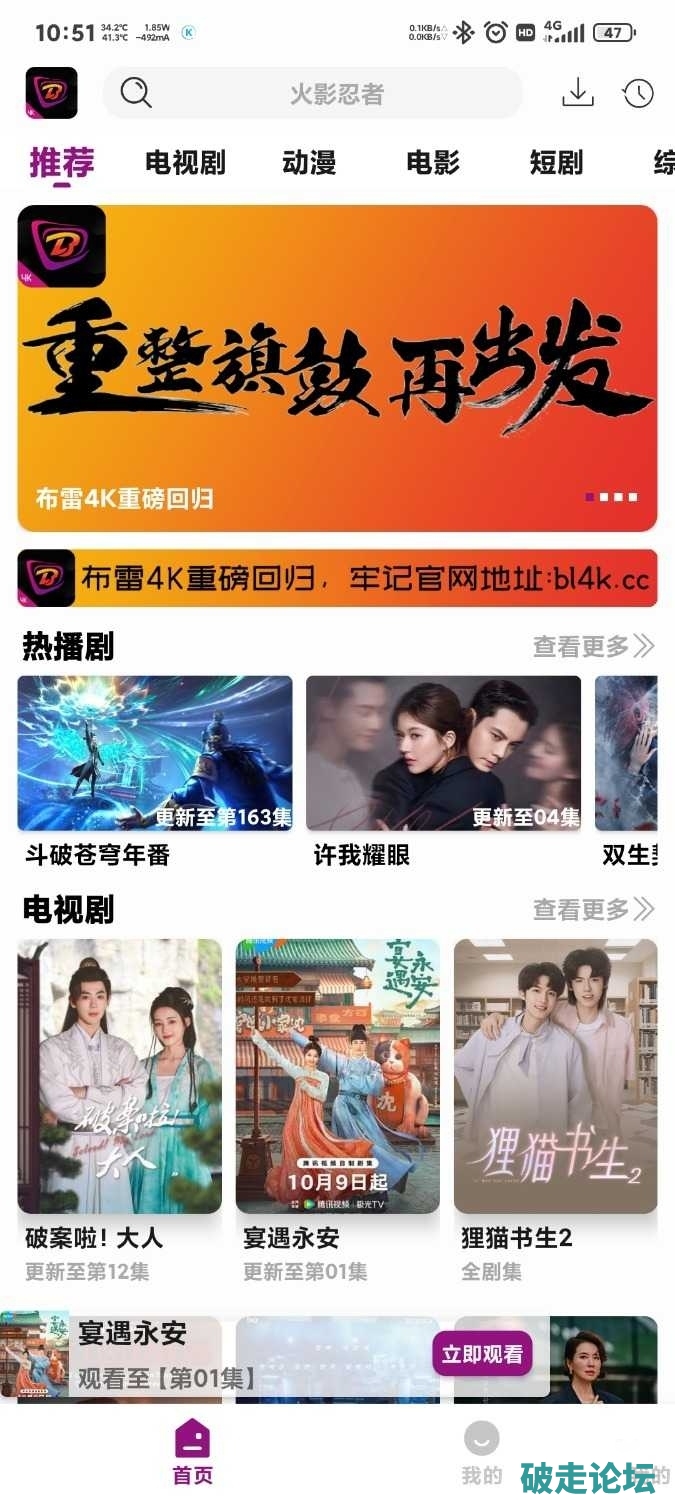Open the 重整旗鼓再出发 banner
The width and height of the screenshot is (675, 1500).
pyautogui.click(x=337, y=368)
